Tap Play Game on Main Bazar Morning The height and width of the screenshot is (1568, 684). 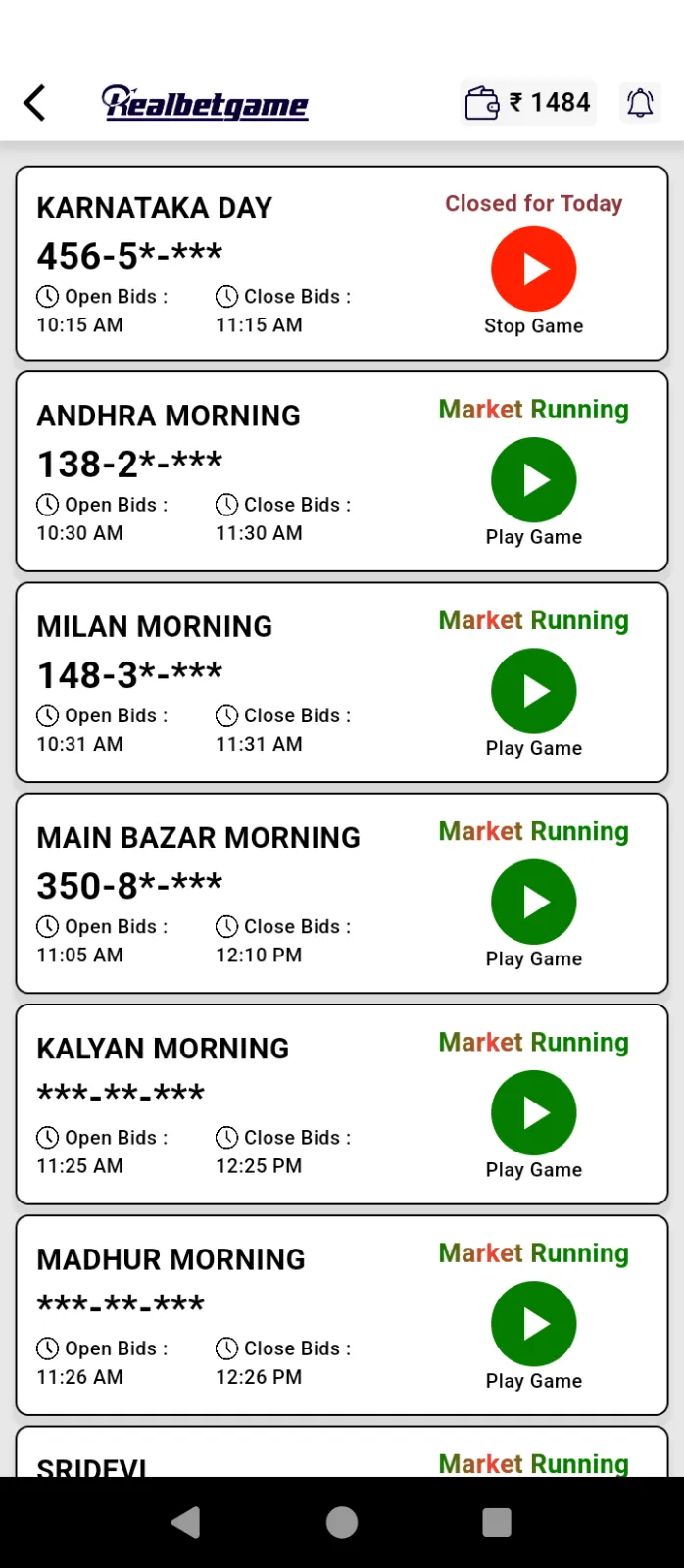click(x=533, y=902)
